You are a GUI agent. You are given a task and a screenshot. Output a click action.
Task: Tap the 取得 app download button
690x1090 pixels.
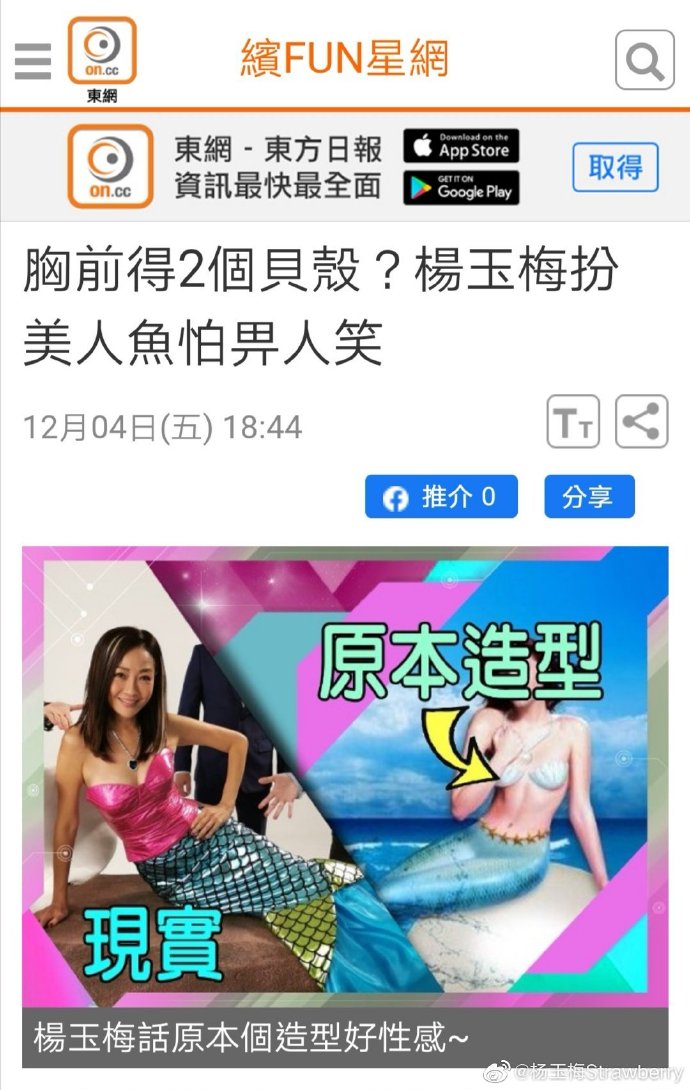(x=615, y=167)
